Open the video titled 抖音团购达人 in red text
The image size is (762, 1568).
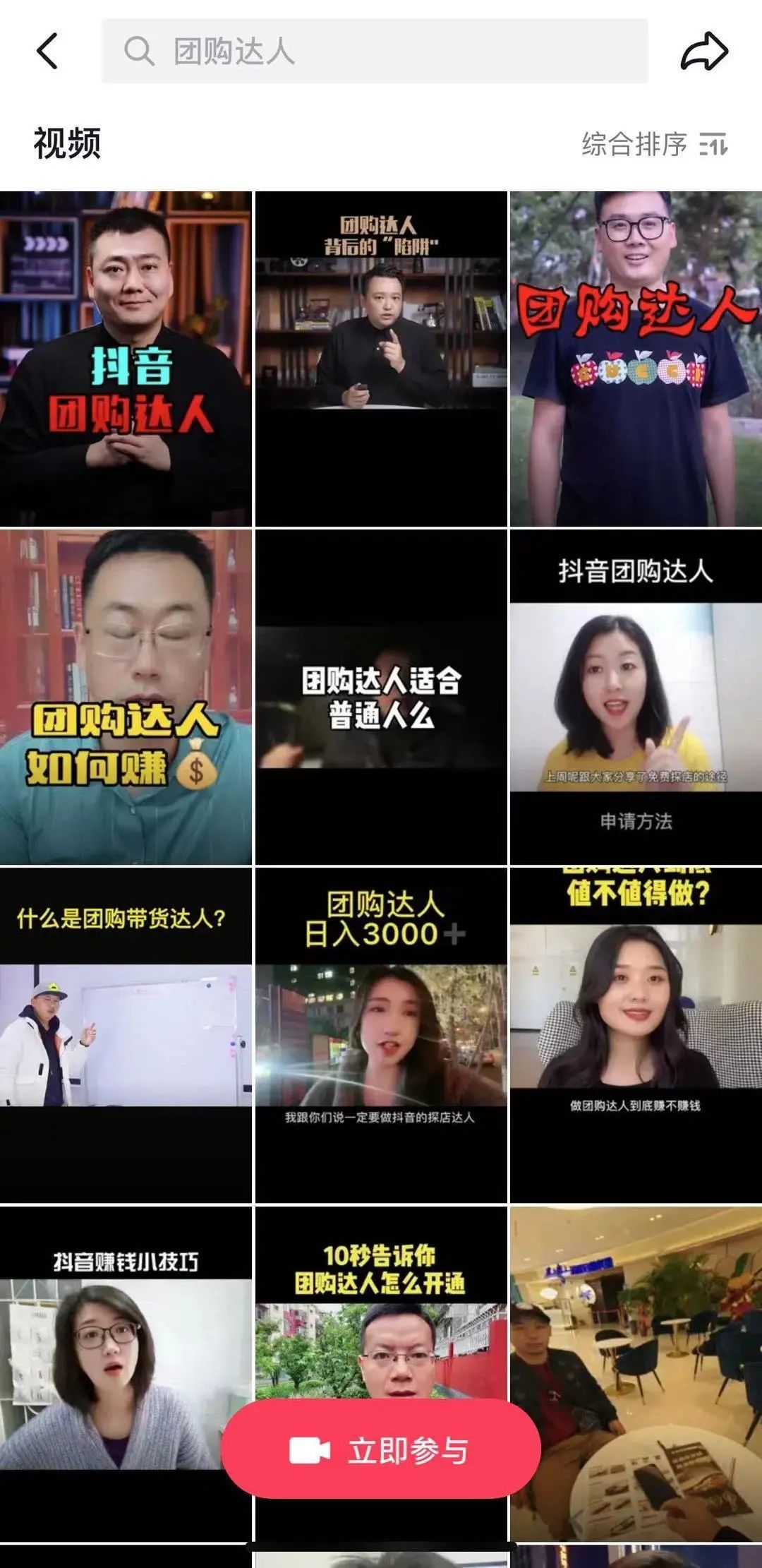(x=126, y=359)
